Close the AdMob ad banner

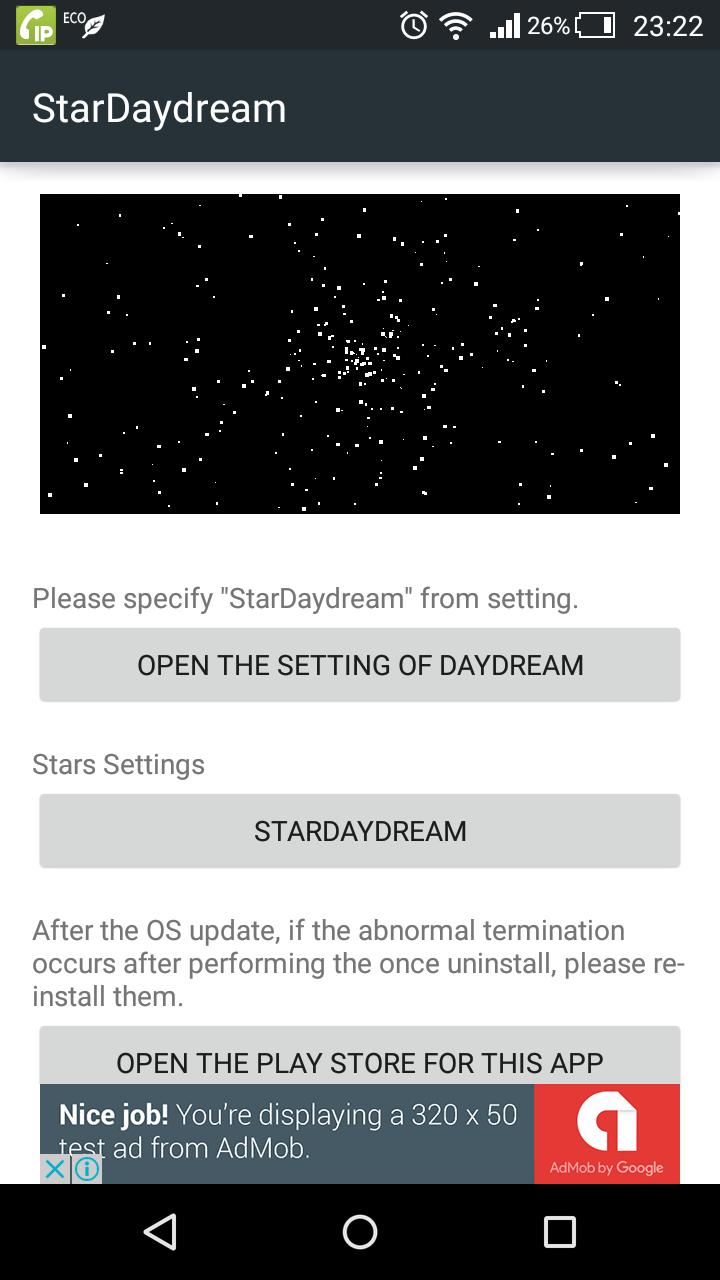click(56, 1169)
